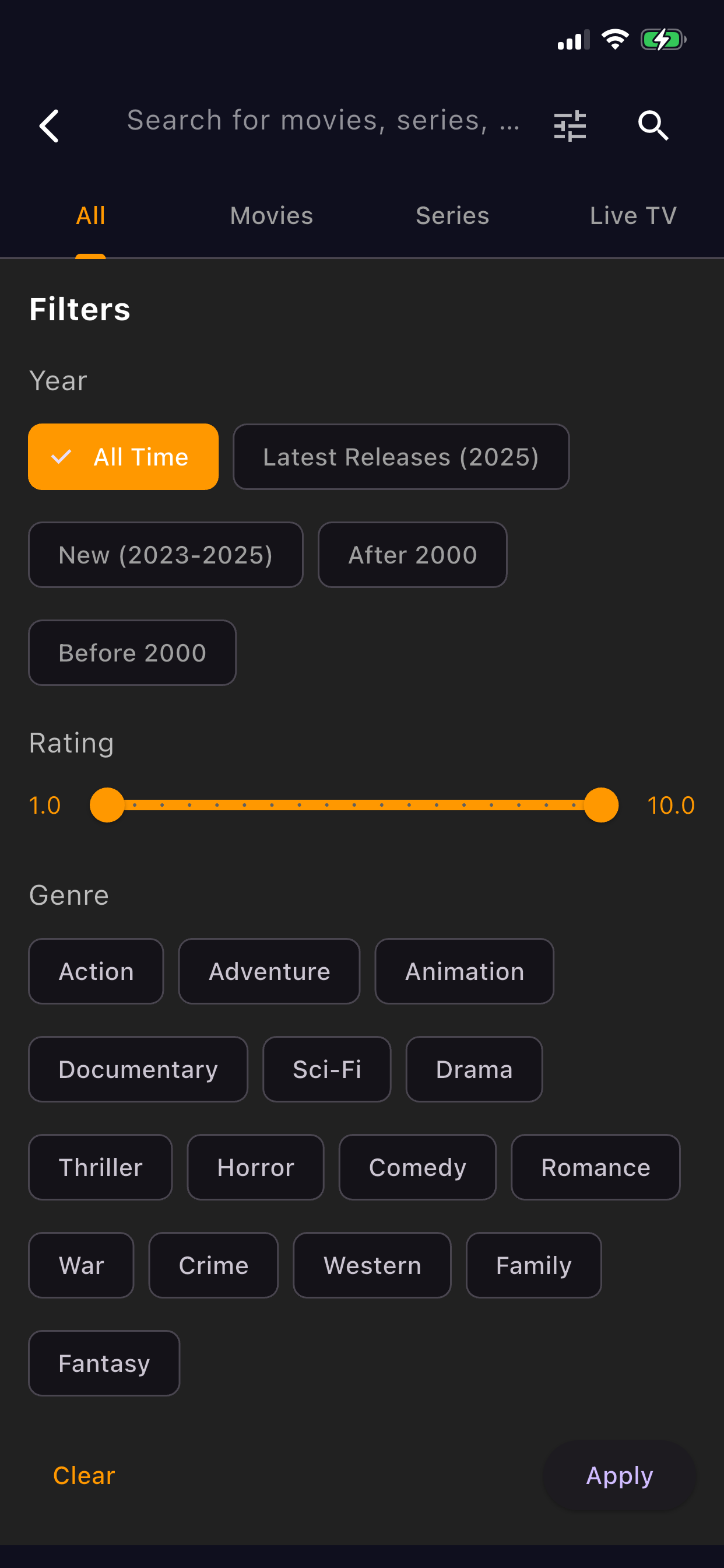Screen dimensions: 724x1568
Task: Switch to the Live TV tab
Action: click(633, 215)
